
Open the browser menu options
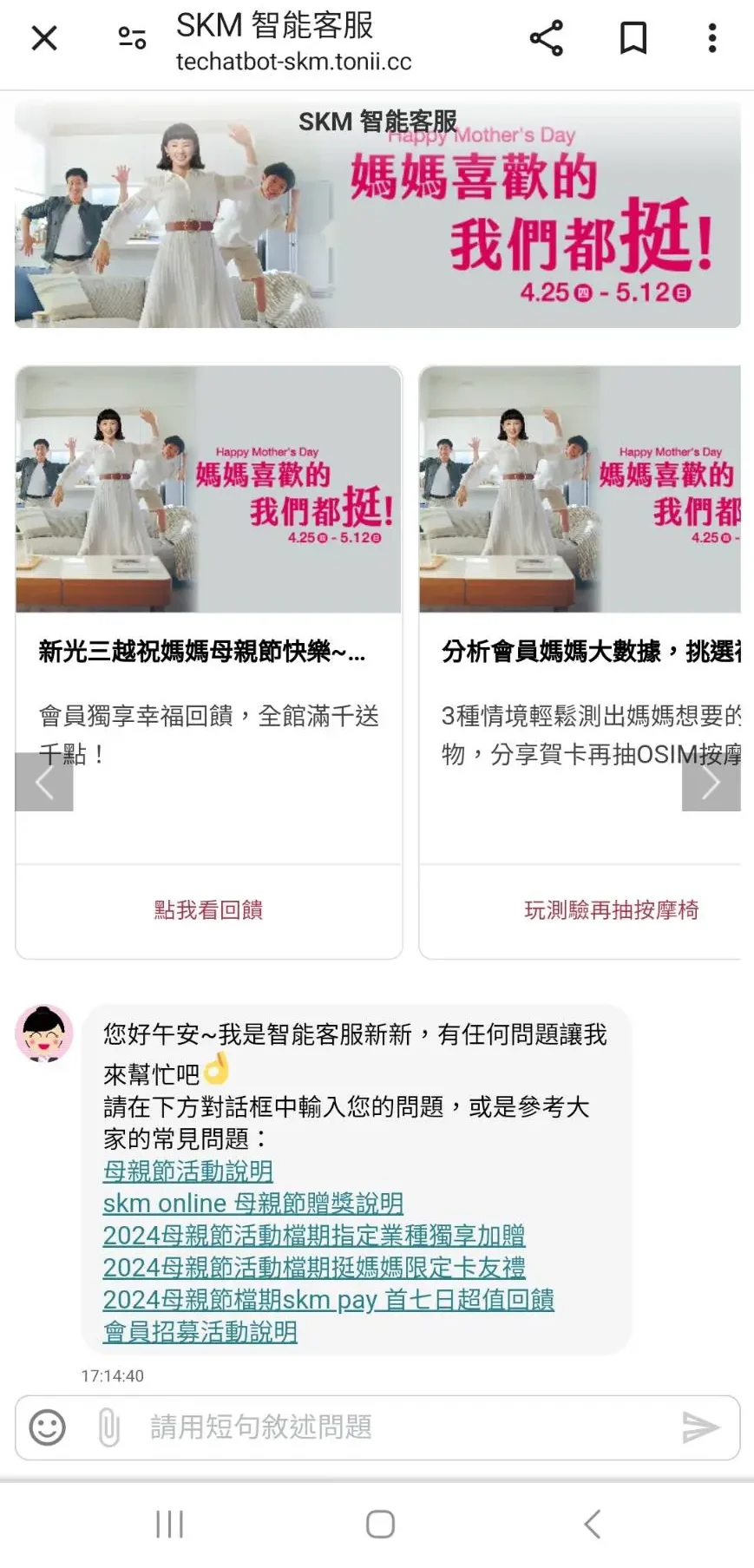click(x=711, y=38)
